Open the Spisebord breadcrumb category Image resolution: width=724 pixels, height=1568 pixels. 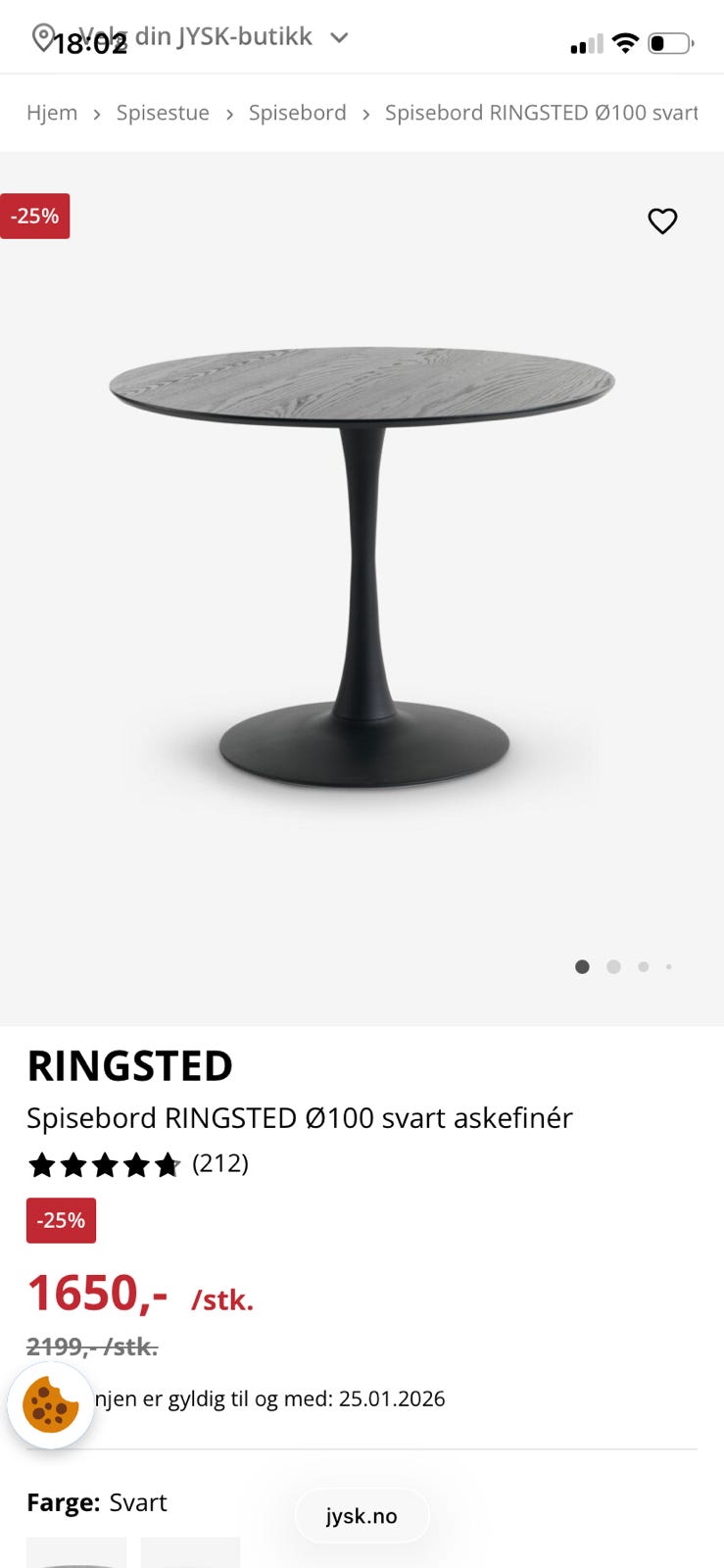(x=297, y=113)
